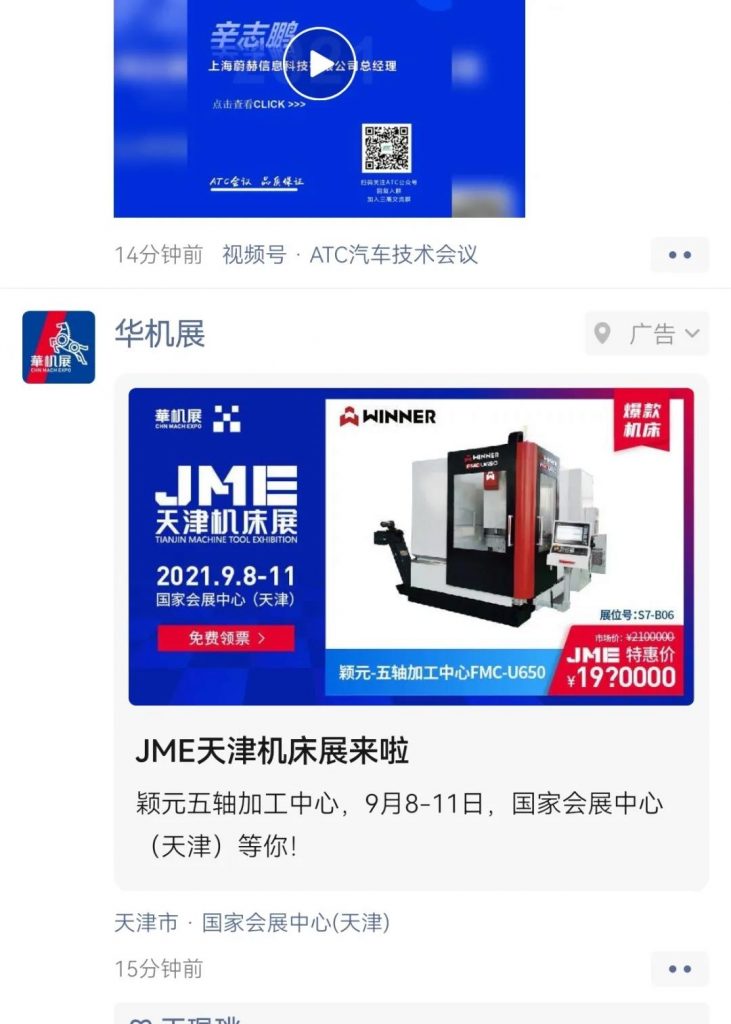Viewport: 731px width, 1024px height.
Task: Play the ATC video post
Action: click(319, 65)
